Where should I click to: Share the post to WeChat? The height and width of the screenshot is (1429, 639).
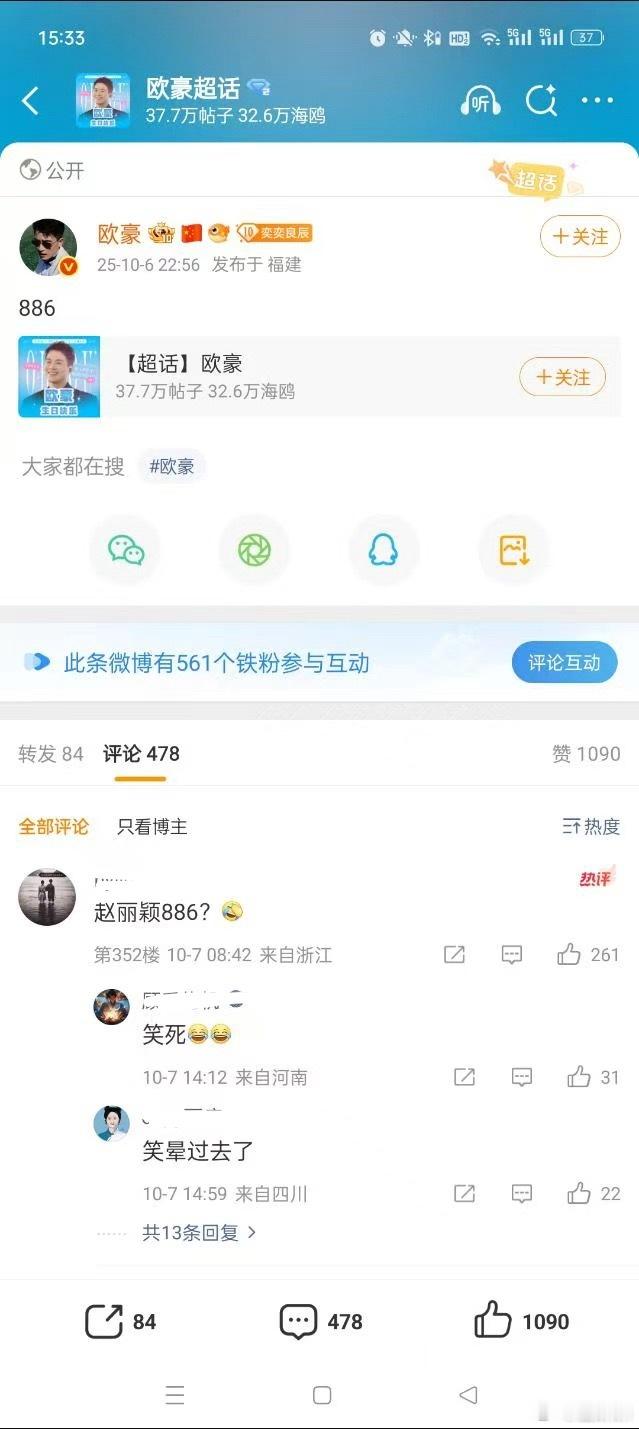pyautogui.click(x=125, y=549)
